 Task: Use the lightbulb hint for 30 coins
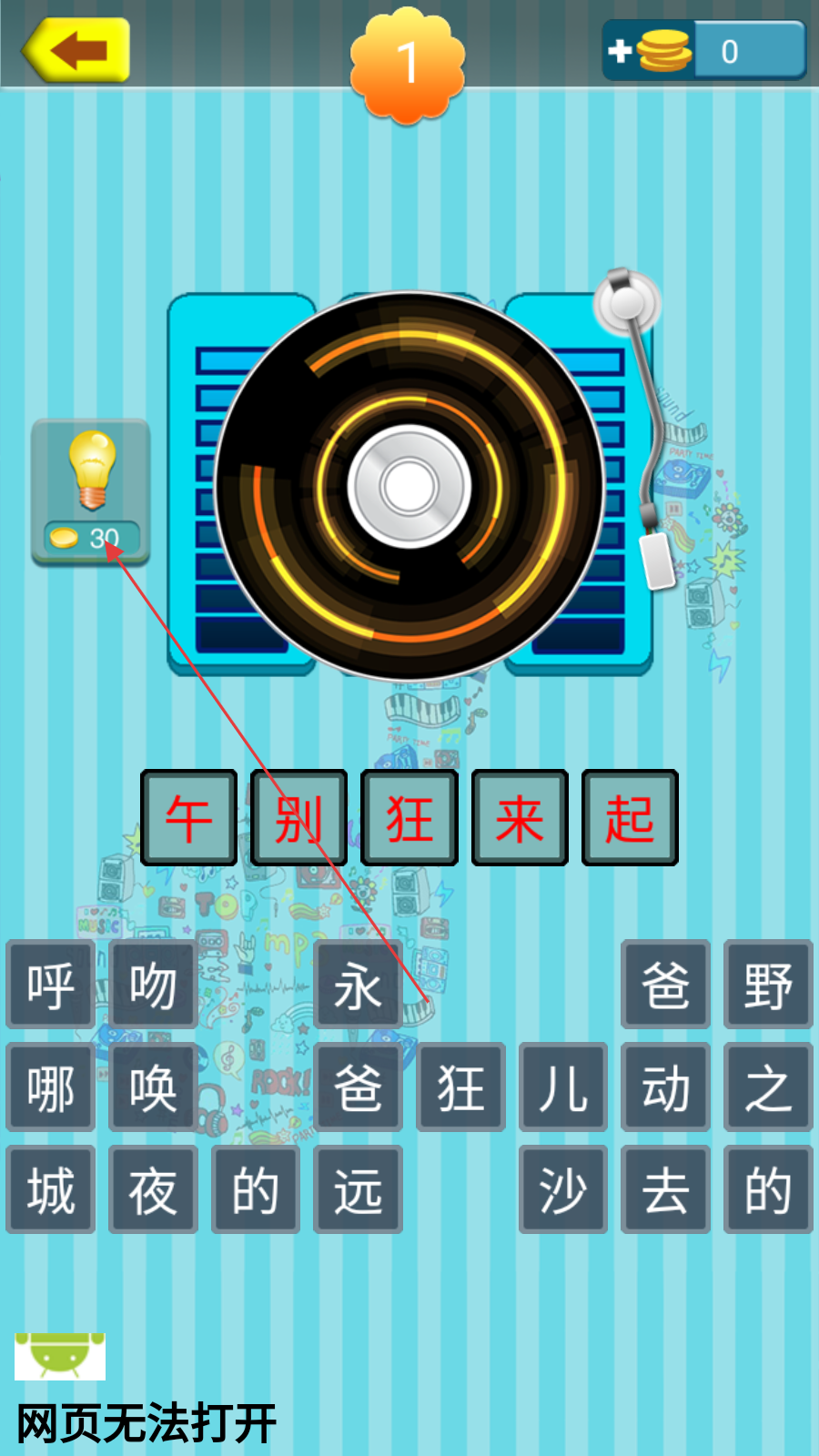click(91, 492)
